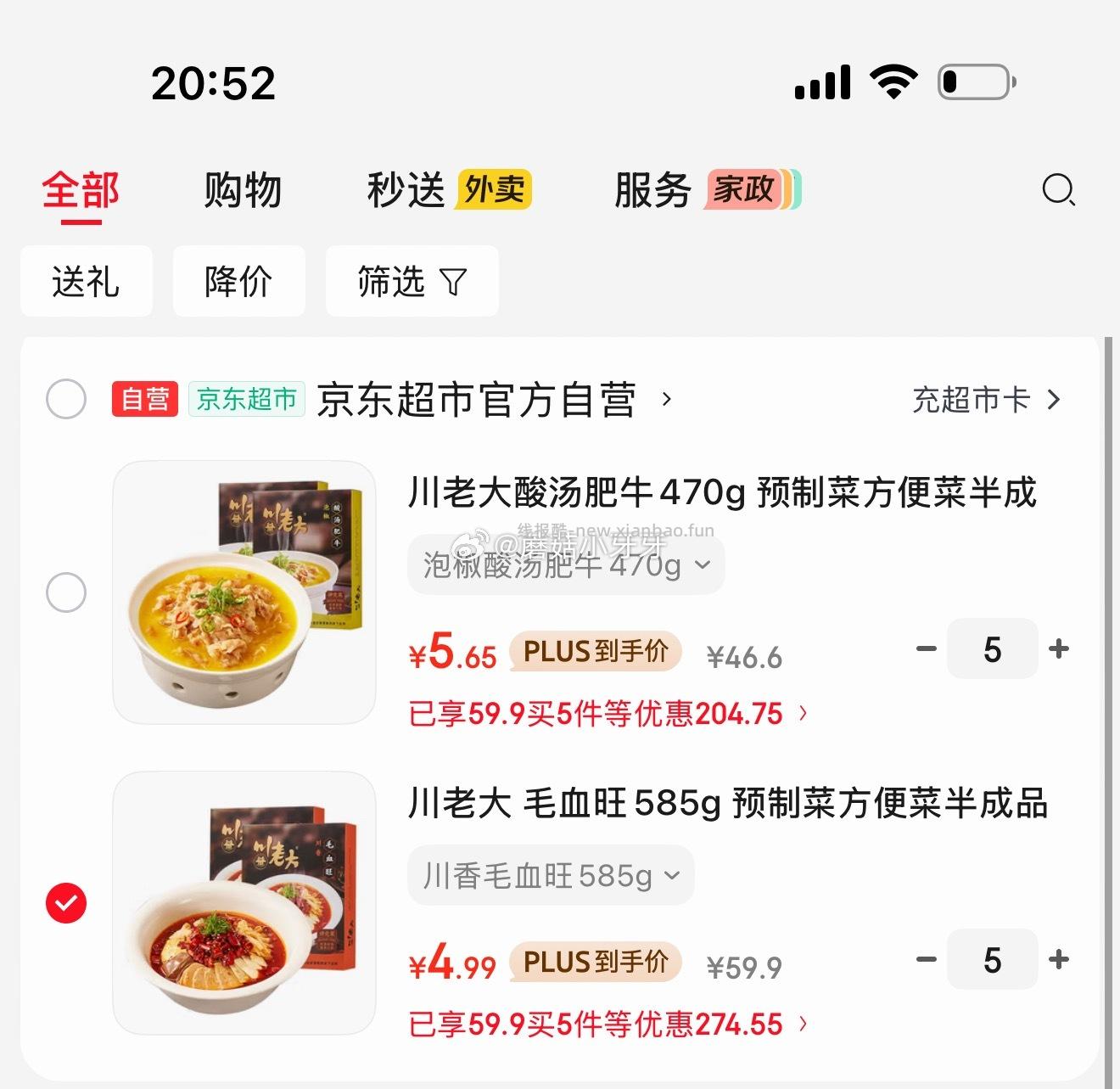Change the 川香毛血旺 585g specification
The height and width of the screenshot is (1089, 1120).
pos(551,875)
